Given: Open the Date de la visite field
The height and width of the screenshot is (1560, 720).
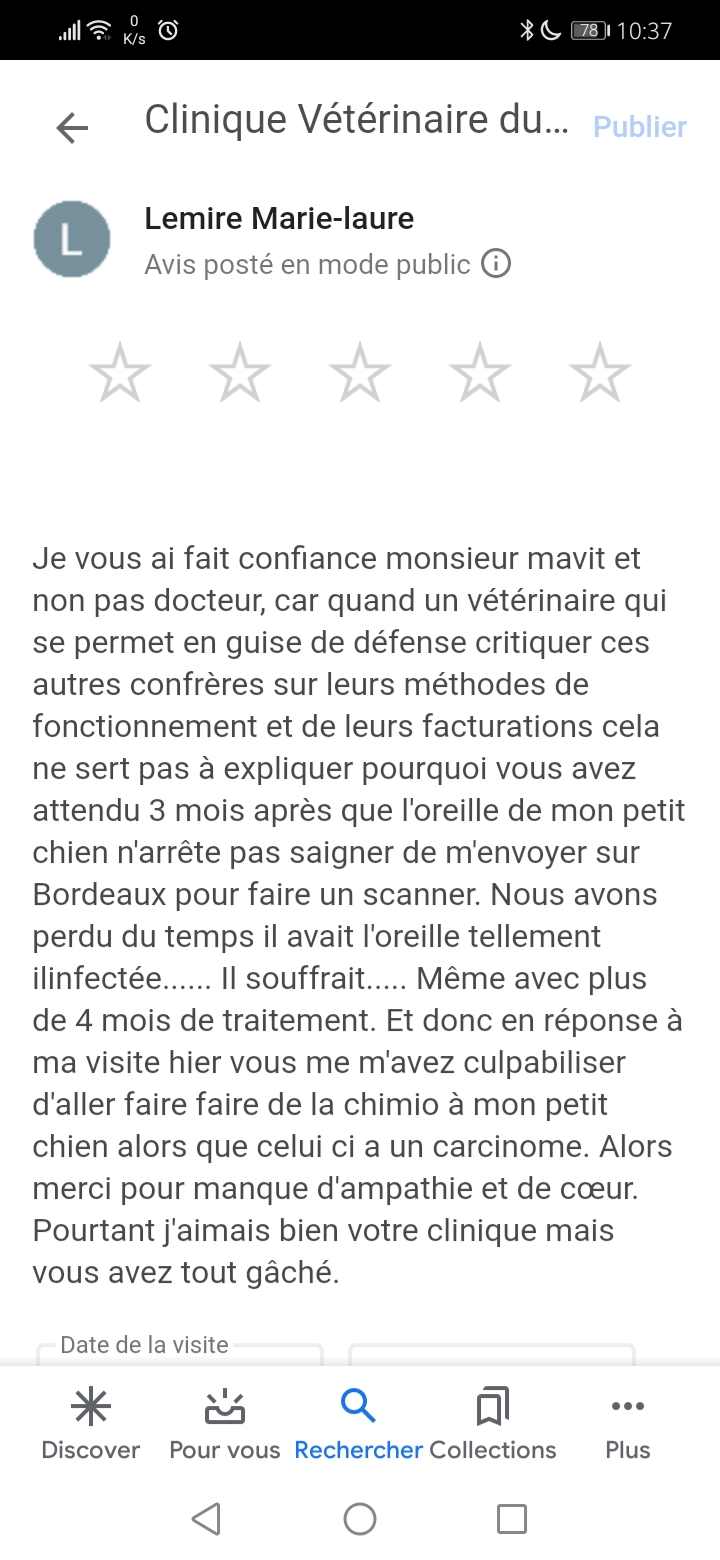Looking at the screenshot, I should point(180,1354).
